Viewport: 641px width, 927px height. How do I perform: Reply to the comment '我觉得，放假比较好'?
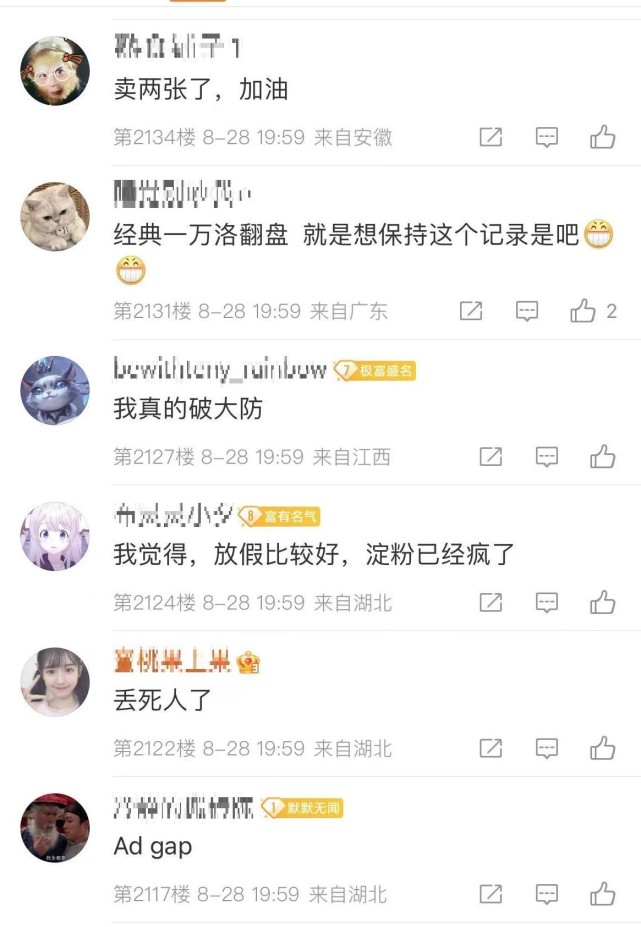coord(546,603)
